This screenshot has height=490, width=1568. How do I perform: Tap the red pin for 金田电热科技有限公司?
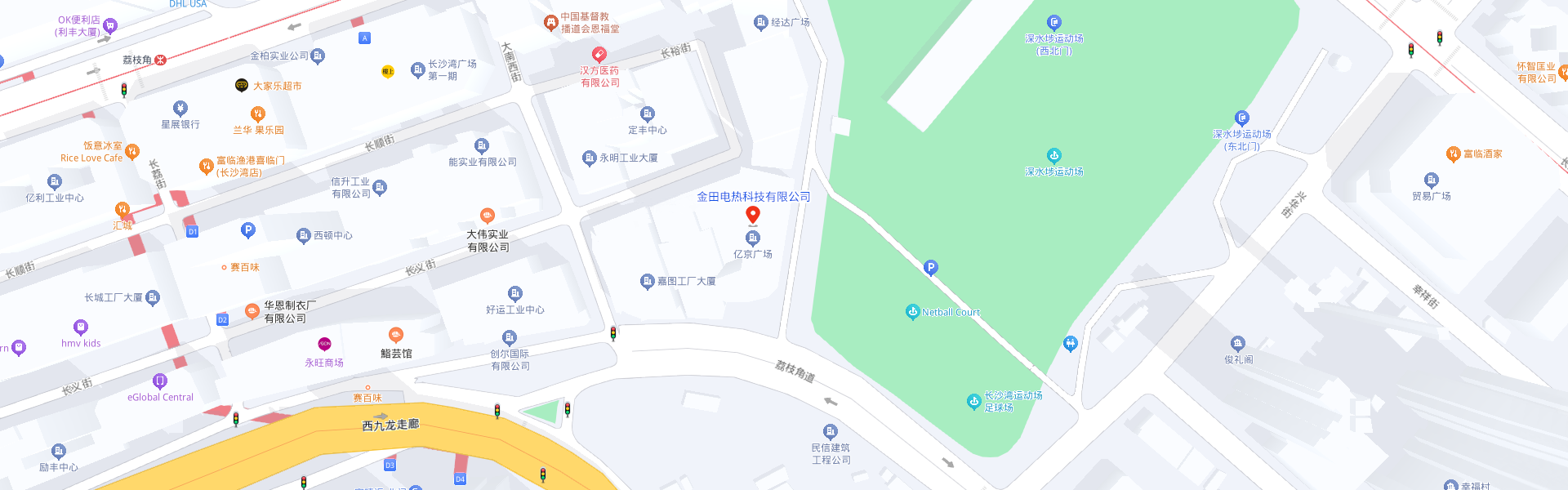click(x=753, y=215)
